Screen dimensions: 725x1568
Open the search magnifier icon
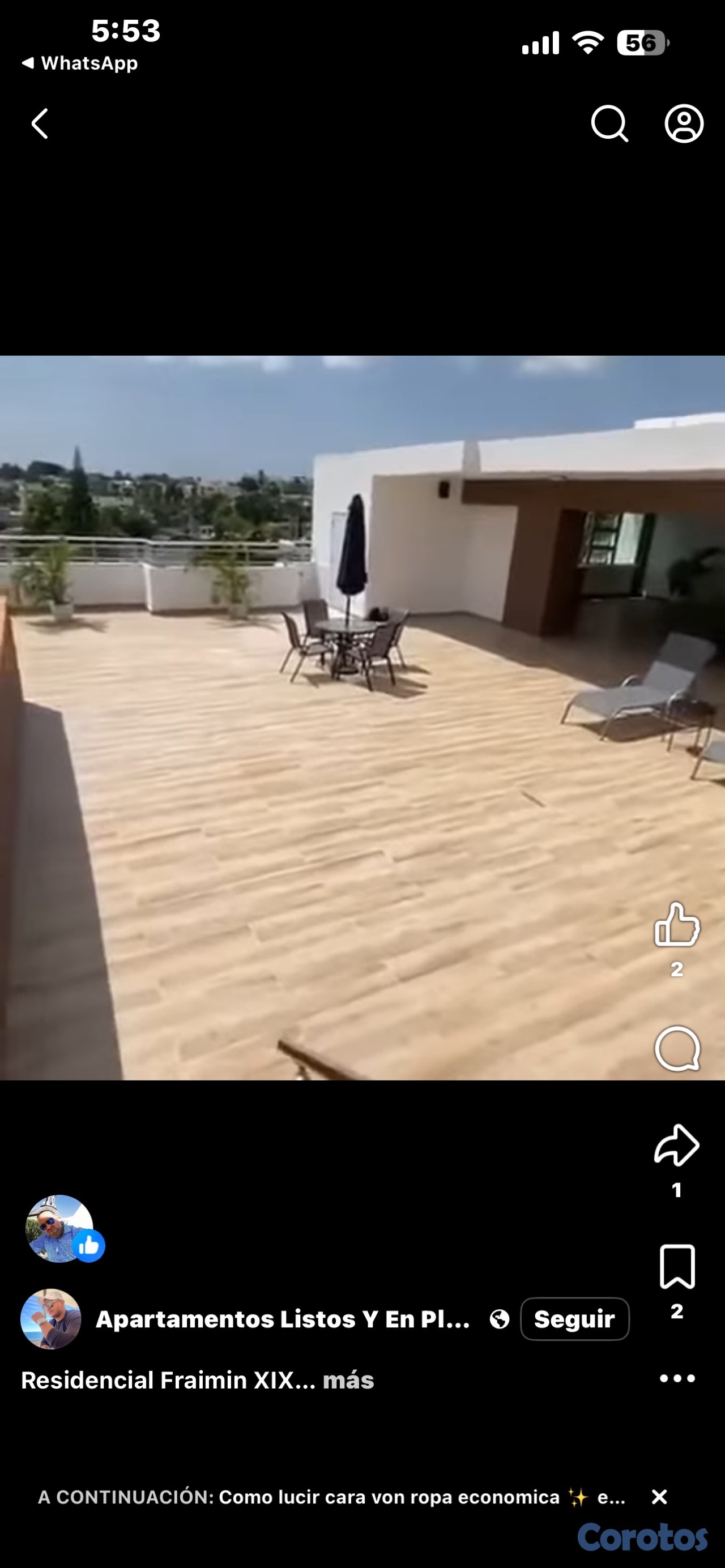609,124
